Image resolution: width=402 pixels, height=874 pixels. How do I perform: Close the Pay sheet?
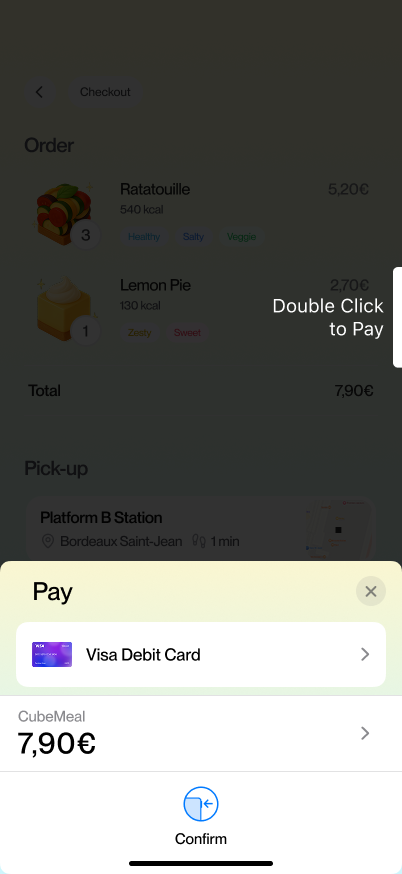coord(371,591)
